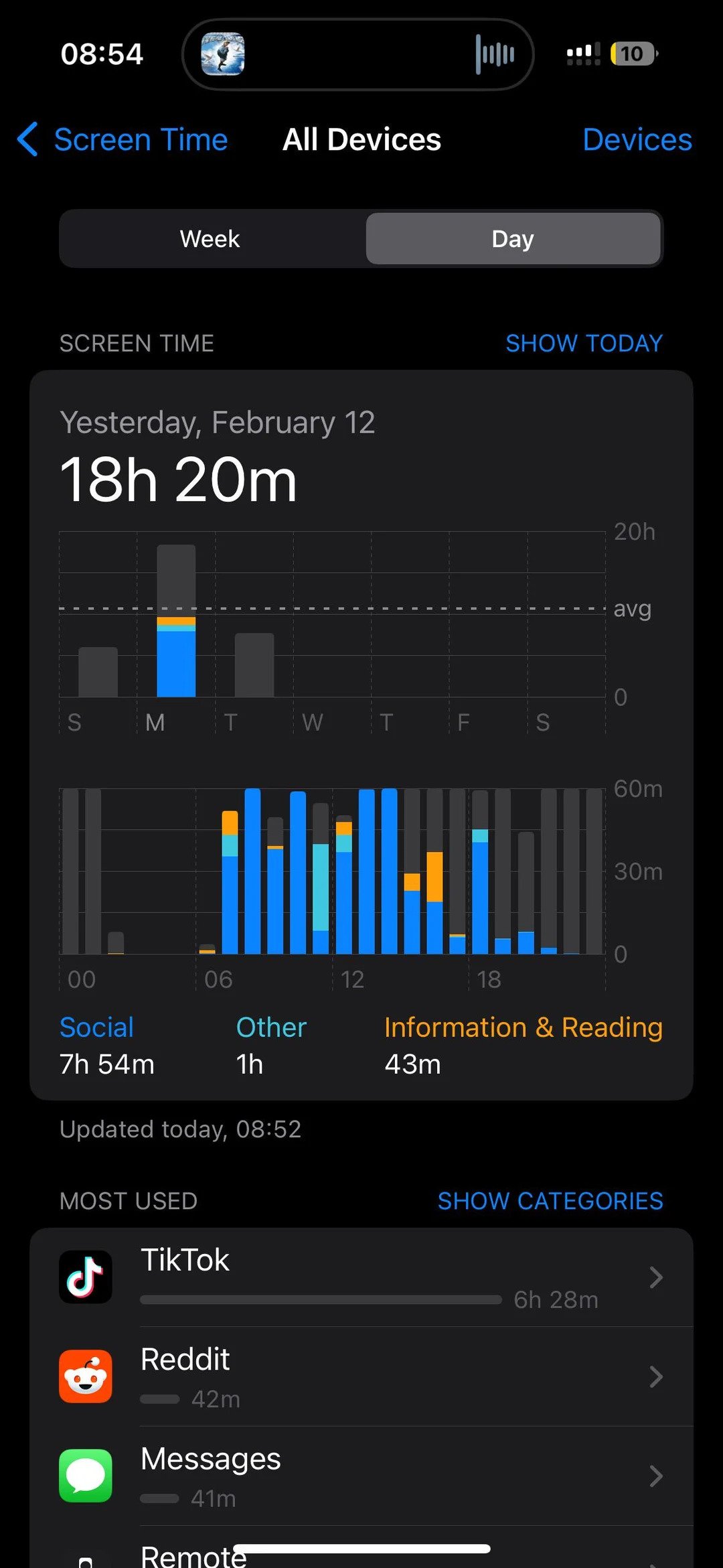Select the Day view segment
Screen dimensions: 723x1568
coord(512,238)
